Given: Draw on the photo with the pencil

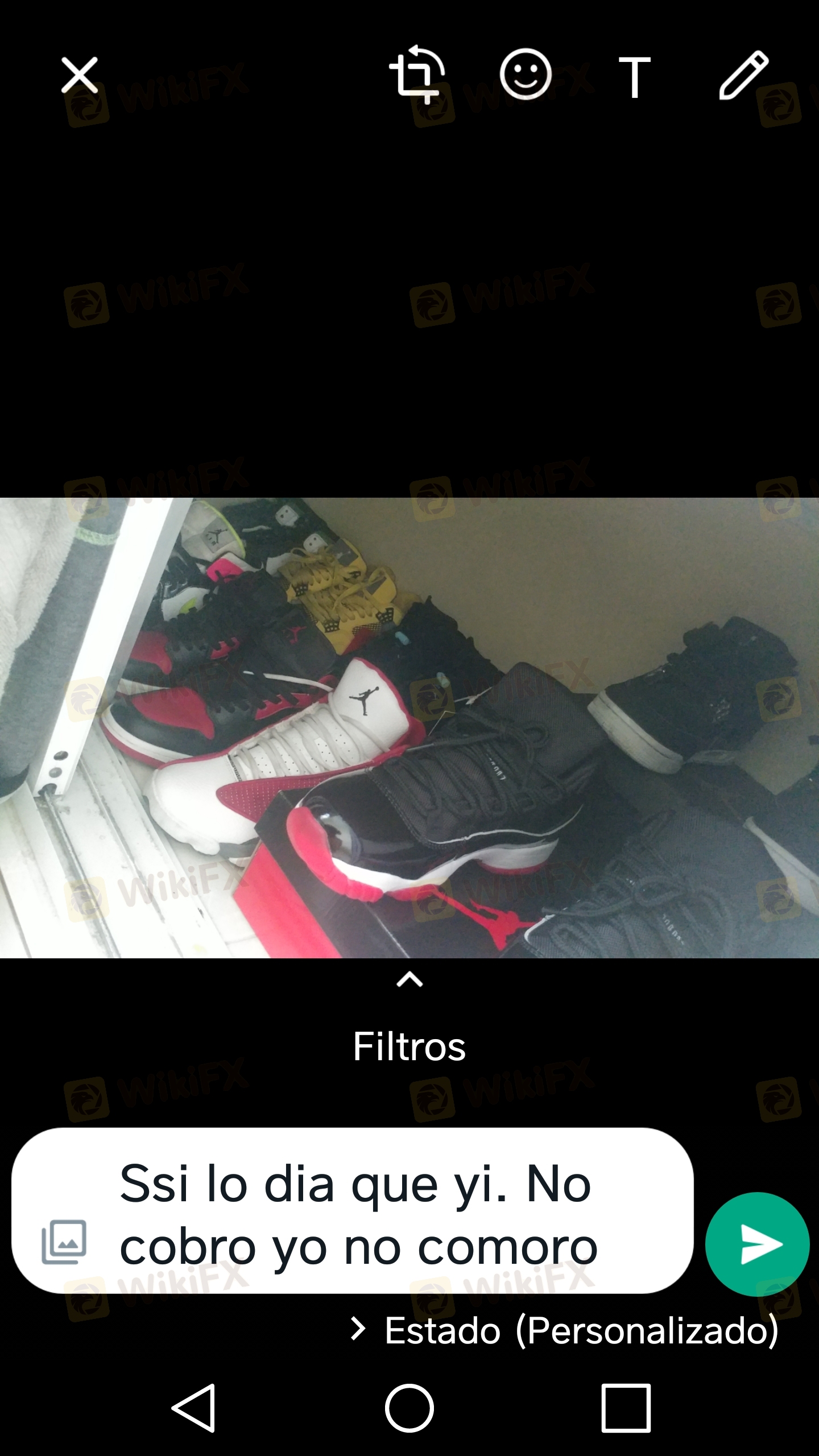Looking at the screenshot, I should click(743, 75).
